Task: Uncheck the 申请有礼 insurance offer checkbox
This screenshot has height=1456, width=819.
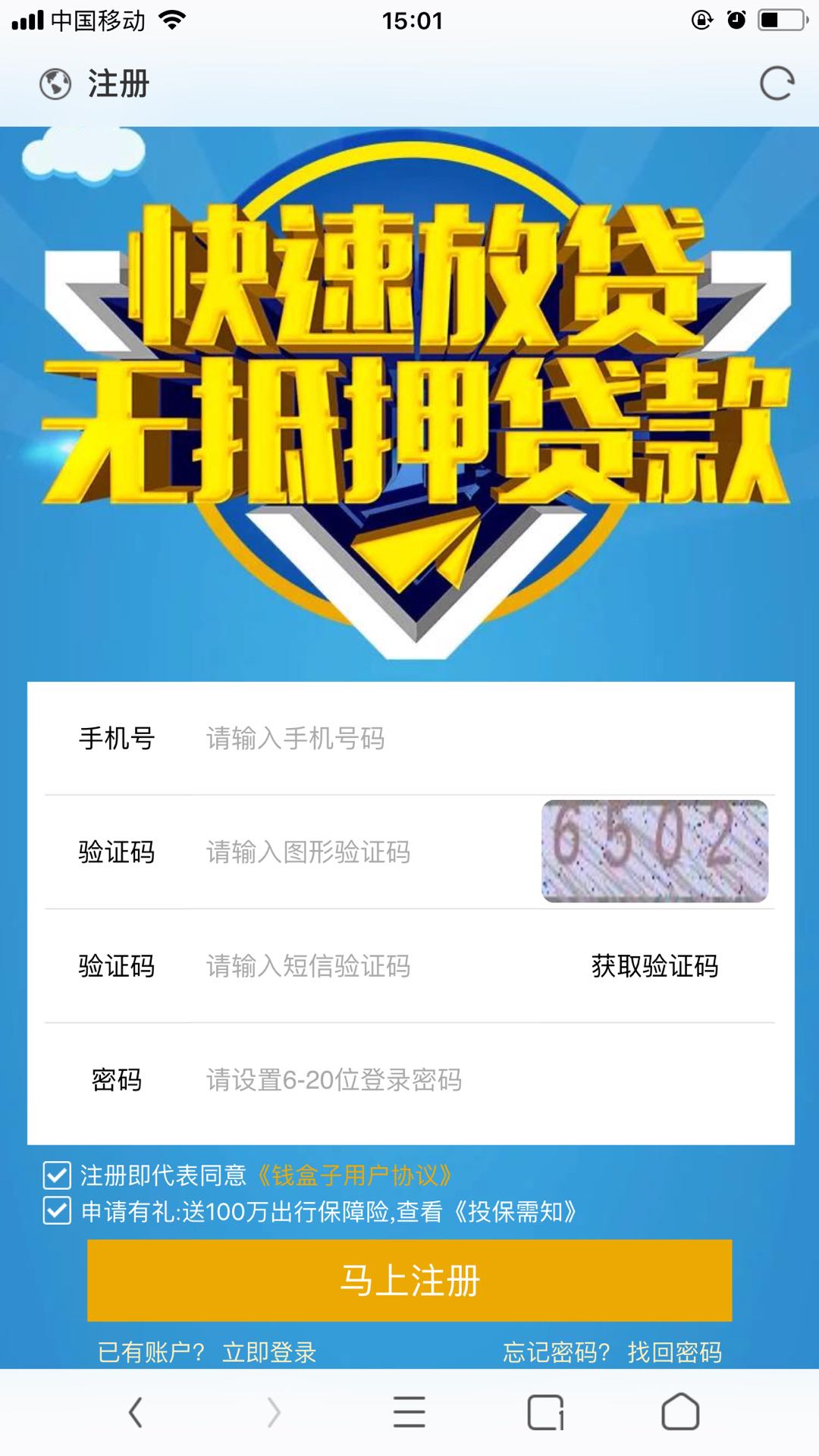Action: pyautogui.click(x=57, y=1211)
